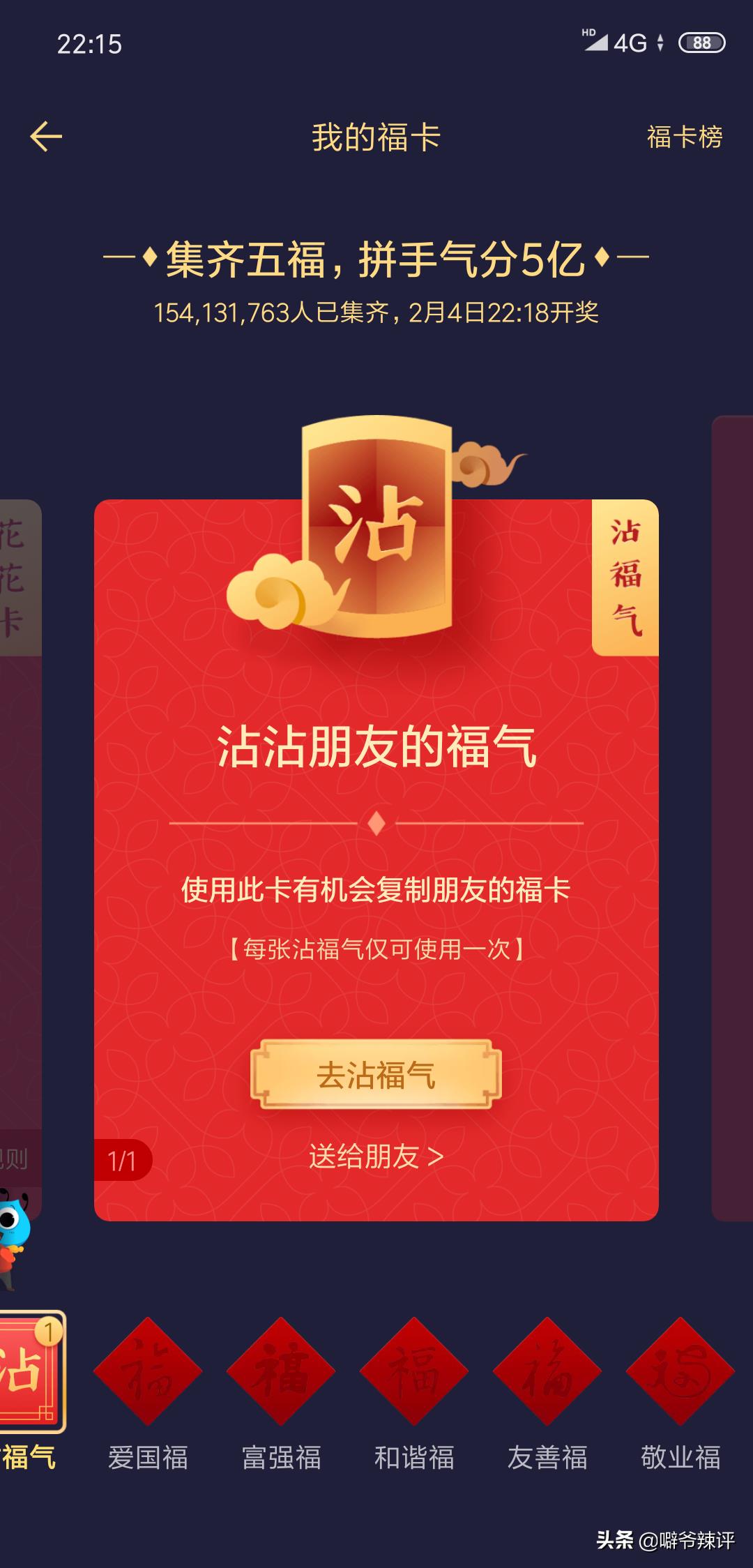Open 送给朋友 link

pos(376,1156)
